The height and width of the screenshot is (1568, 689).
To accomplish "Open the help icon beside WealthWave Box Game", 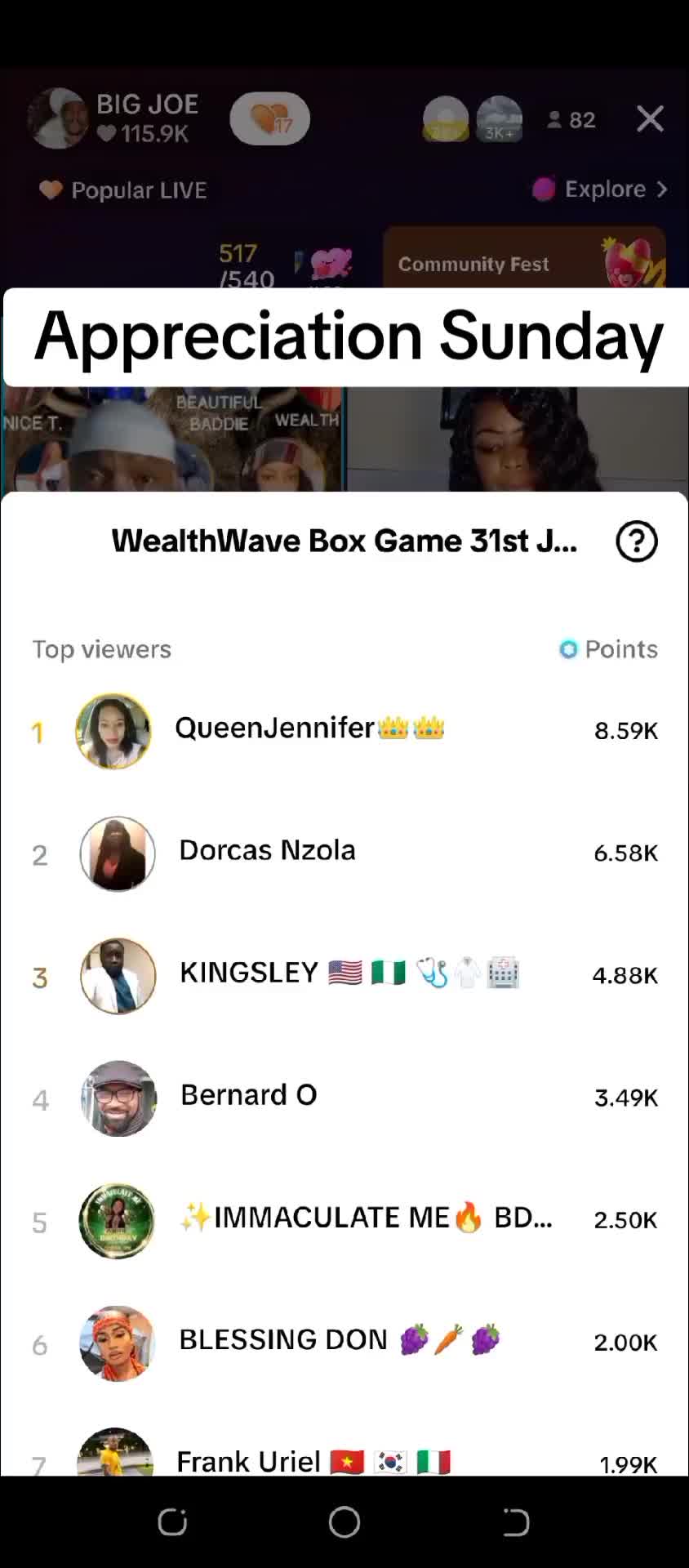I will click(x=637, y=541).
